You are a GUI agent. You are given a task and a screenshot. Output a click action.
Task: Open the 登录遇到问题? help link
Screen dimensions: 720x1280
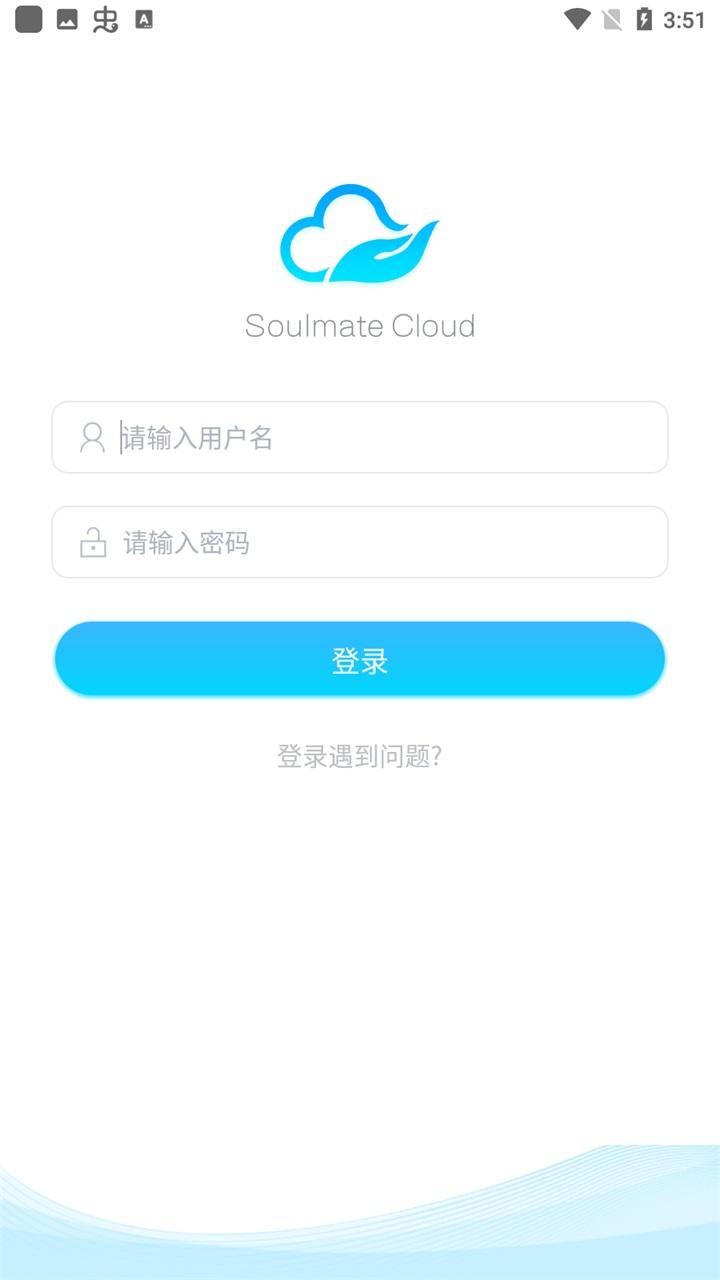(x=360, y=757)
